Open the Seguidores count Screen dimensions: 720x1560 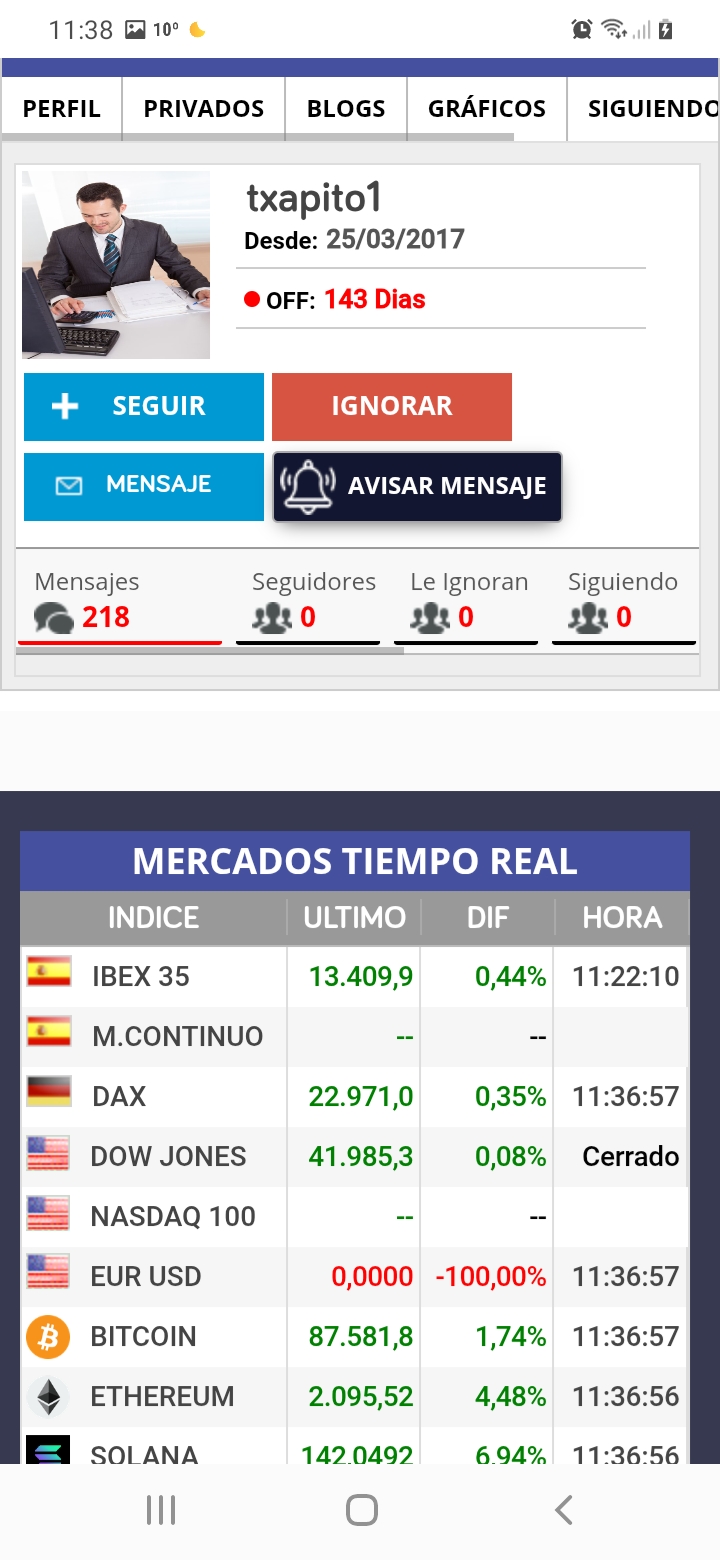click(308, 601)
